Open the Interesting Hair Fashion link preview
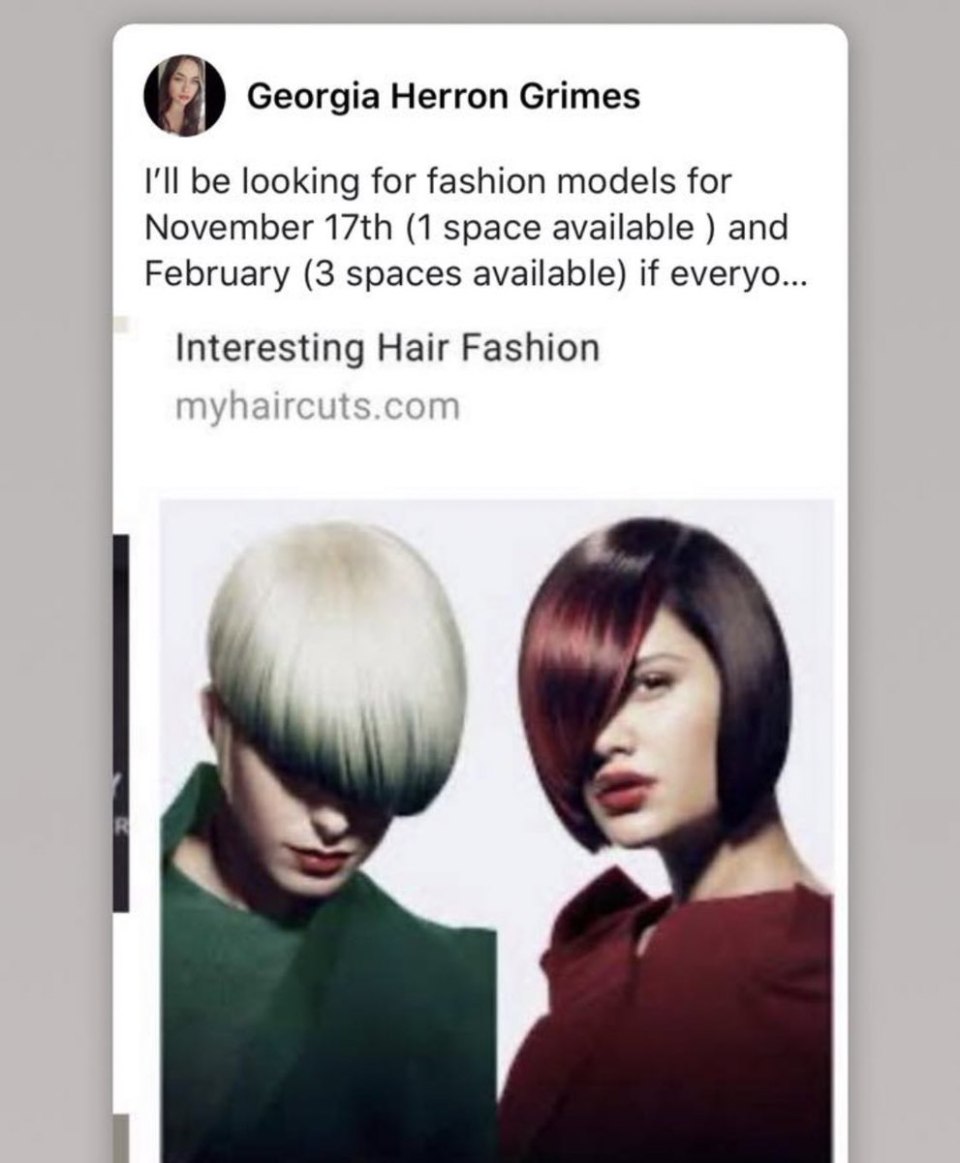 pos(387,349)
